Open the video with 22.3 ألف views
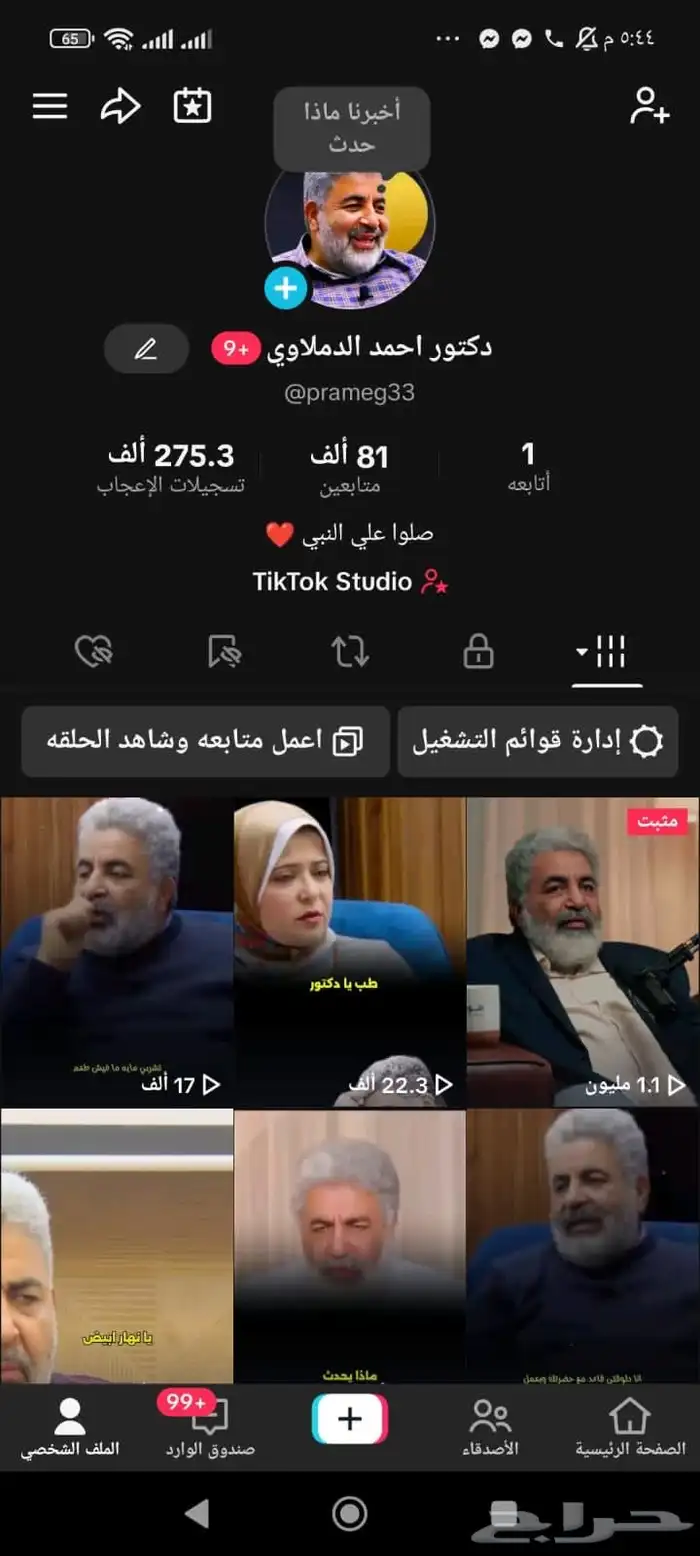The width and height of the screenshot is (700, 1556). click(x=349, y=950)
